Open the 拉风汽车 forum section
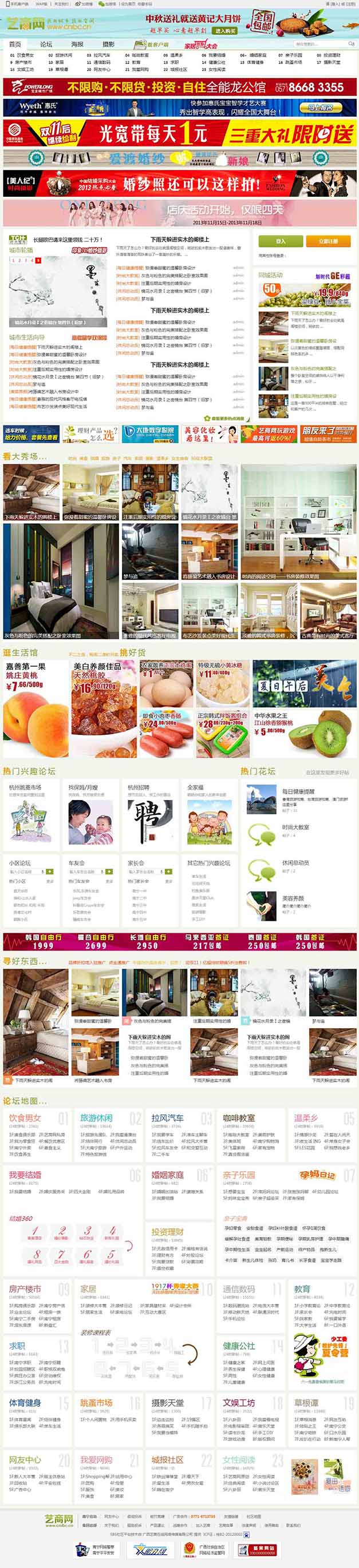This screenshot has height=1568, width=359. pos(168,1118)
